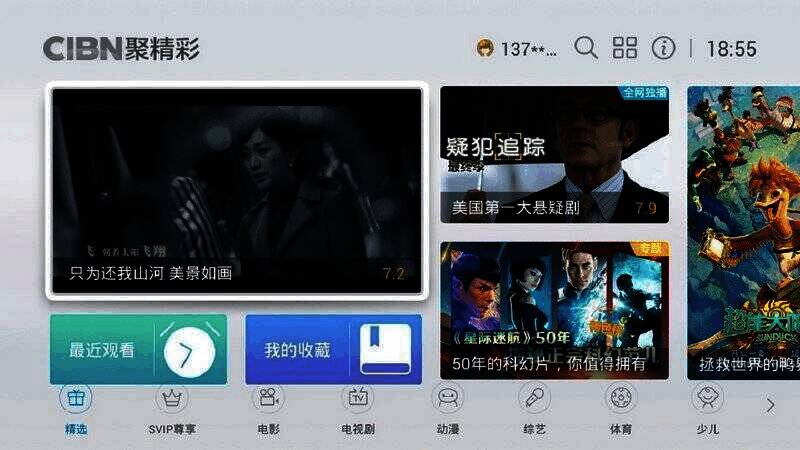Open 最近观看 watch history
Image resolution: width=800 pixels, height=450 pixels.
click(138, 350)
